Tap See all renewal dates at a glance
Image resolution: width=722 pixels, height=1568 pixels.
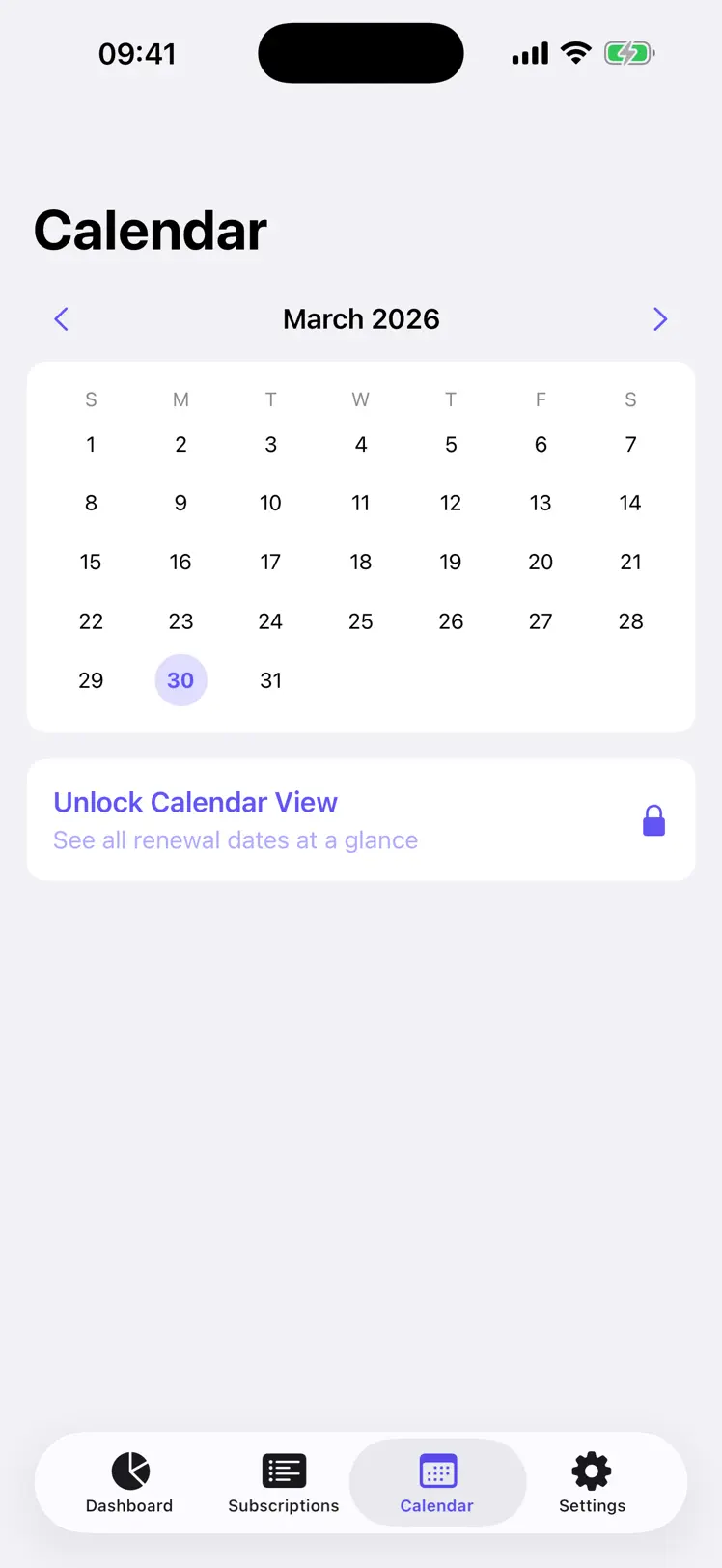(x=235, y=839)
